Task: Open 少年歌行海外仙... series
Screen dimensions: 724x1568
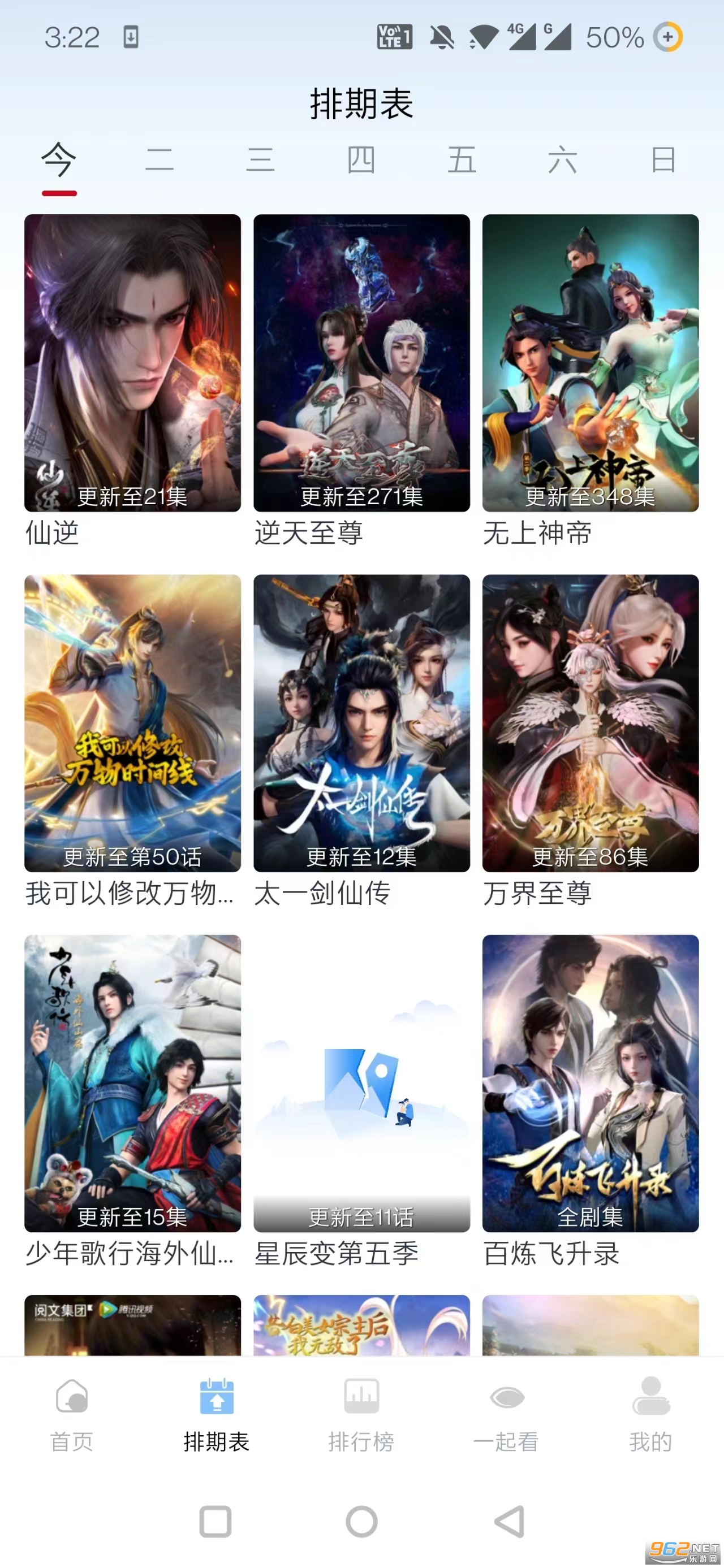Action: (x=133, y=1084)
